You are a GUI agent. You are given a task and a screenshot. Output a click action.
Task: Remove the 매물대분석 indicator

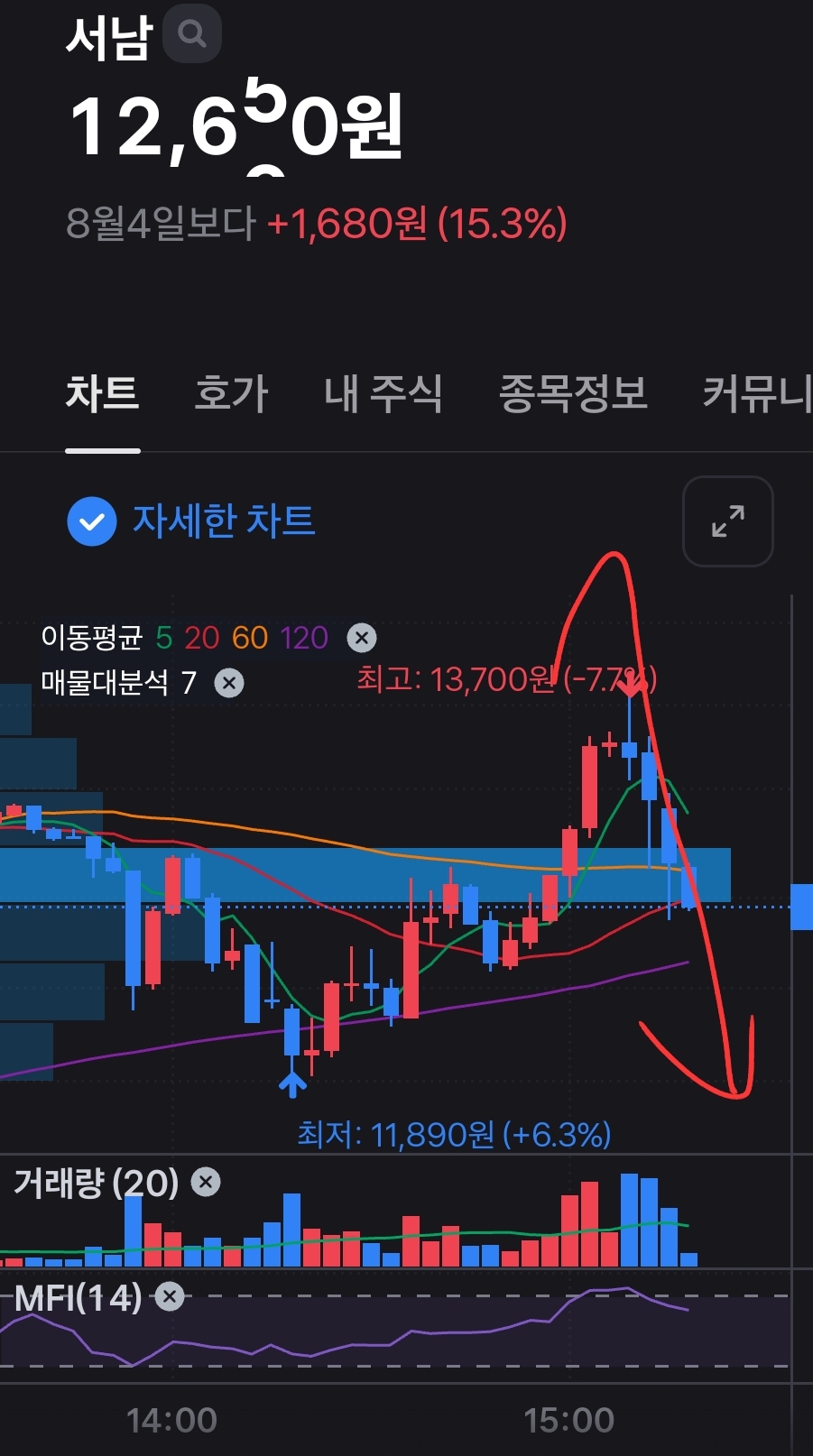[229, 683]
